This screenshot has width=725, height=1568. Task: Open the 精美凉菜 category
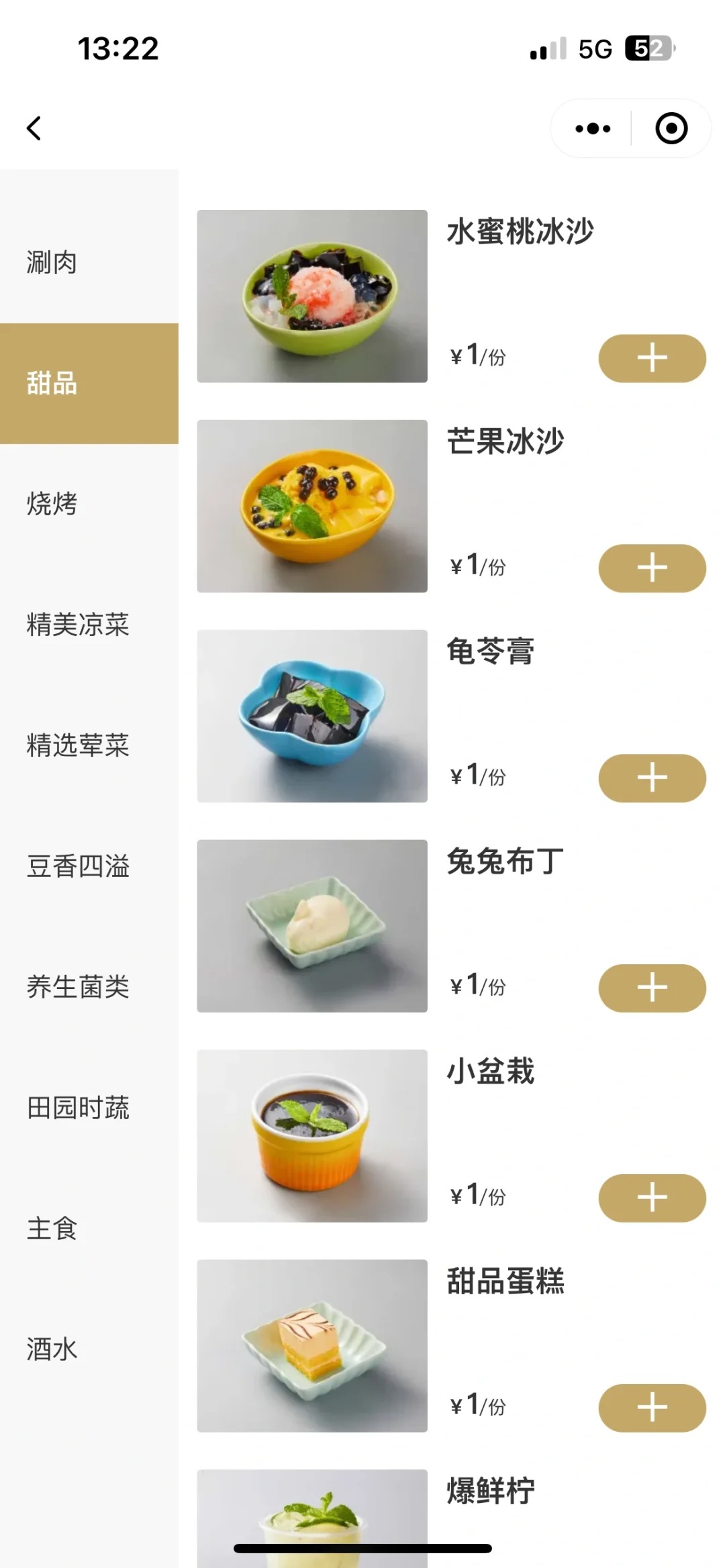click(78, 625)
